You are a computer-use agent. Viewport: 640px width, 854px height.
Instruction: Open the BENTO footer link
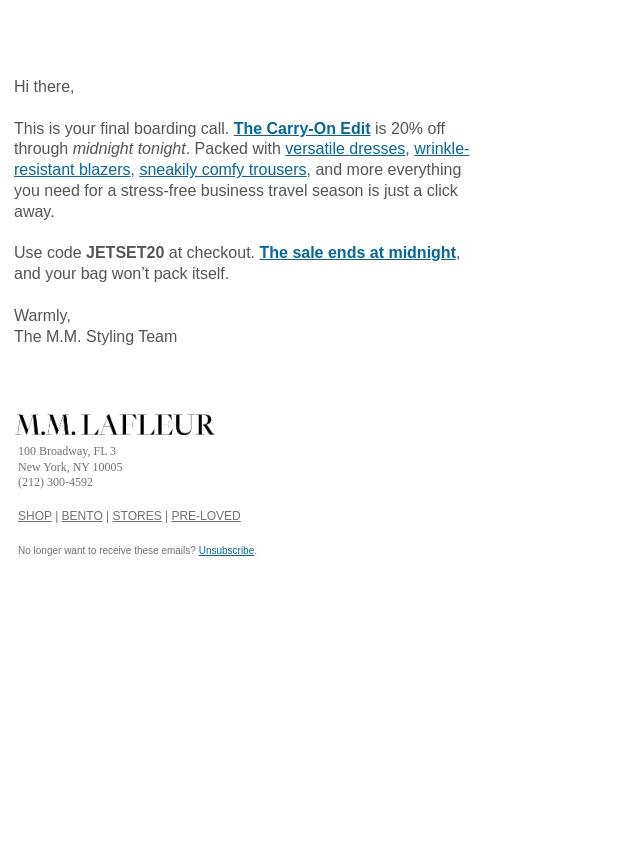pos(82,516)
